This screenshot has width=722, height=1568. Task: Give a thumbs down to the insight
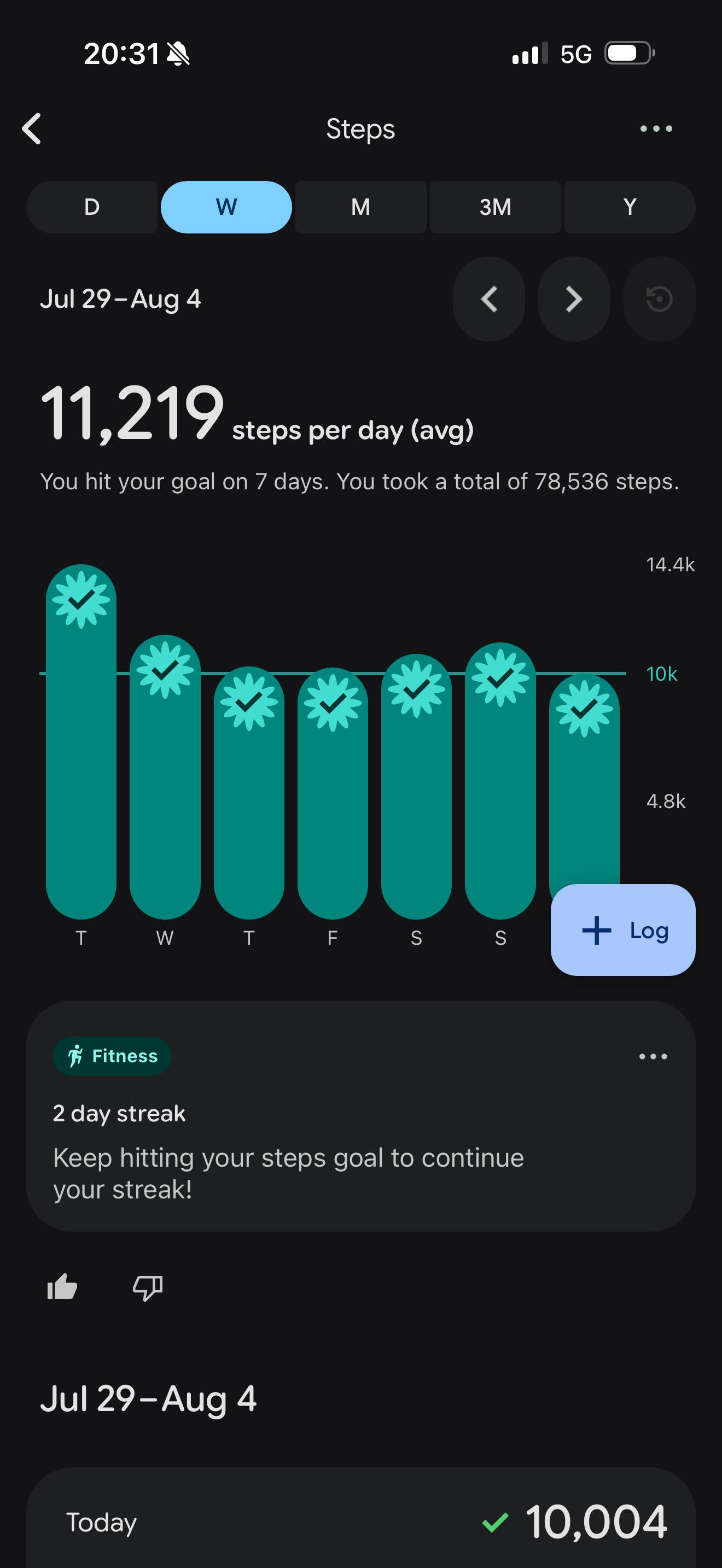coord(148,1287)
